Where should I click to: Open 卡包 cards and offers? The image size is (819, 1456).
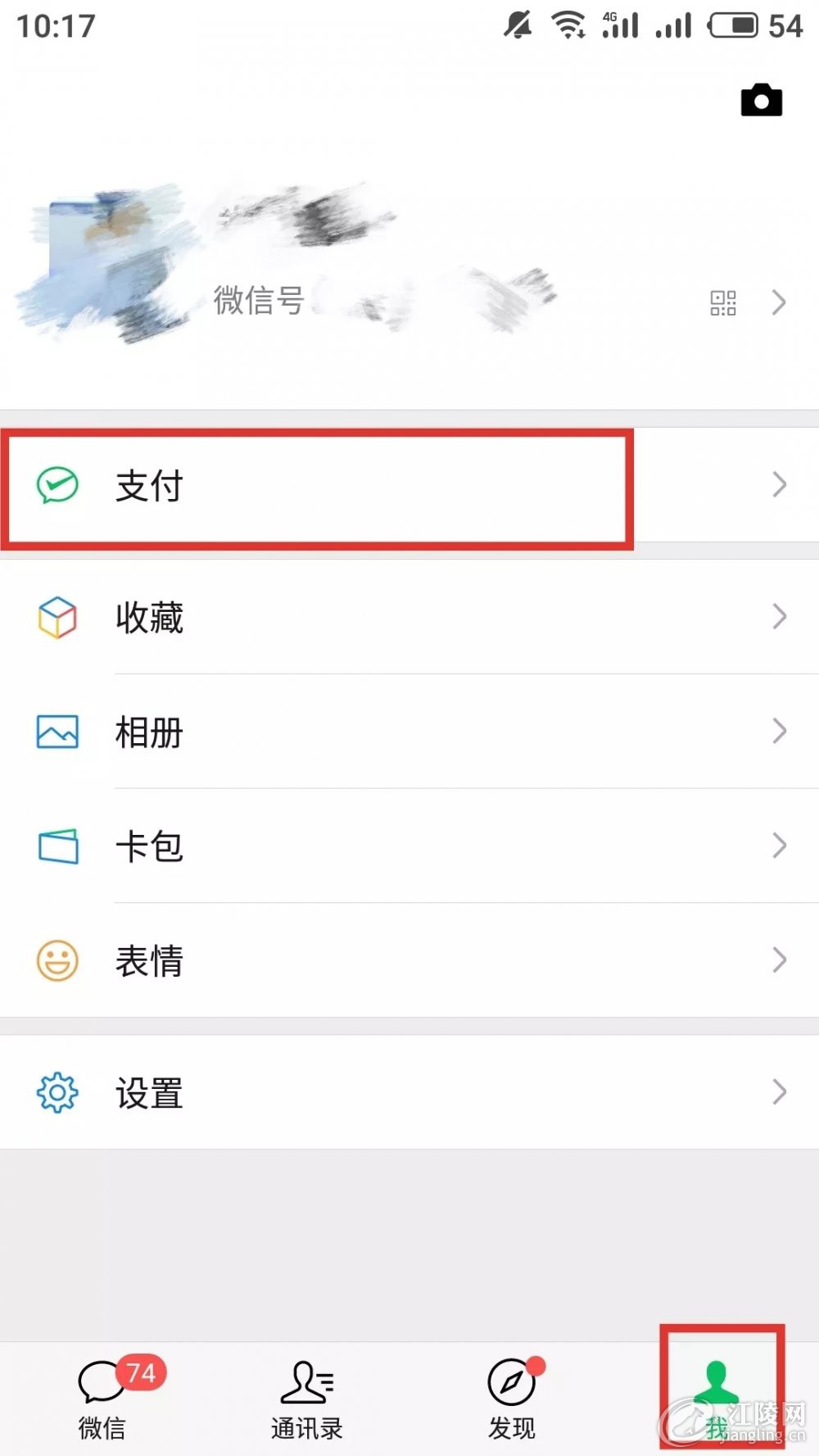tap(409, 846)
